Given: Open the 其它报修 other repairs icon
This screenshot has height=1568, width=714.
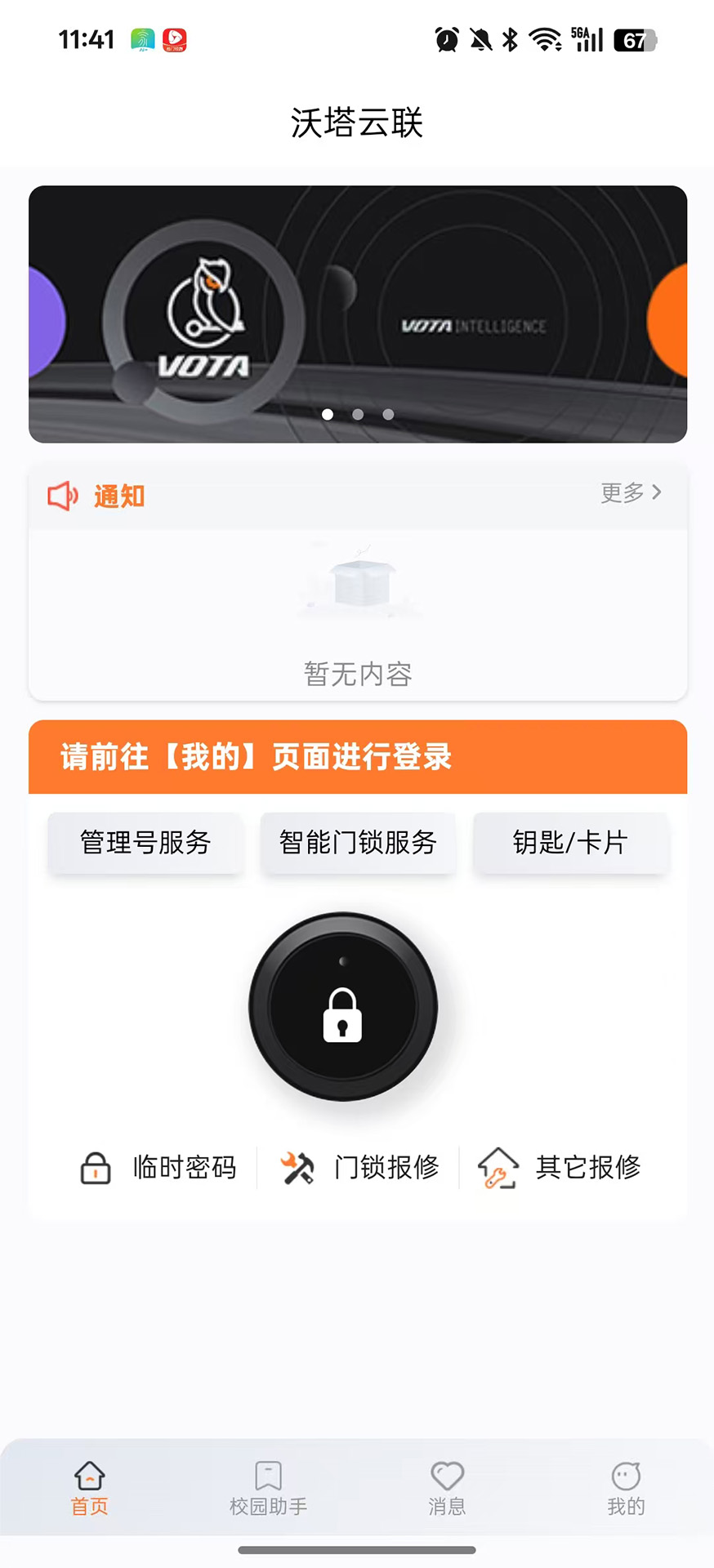Looking at the screenshot, I should tap(498, 1167).
